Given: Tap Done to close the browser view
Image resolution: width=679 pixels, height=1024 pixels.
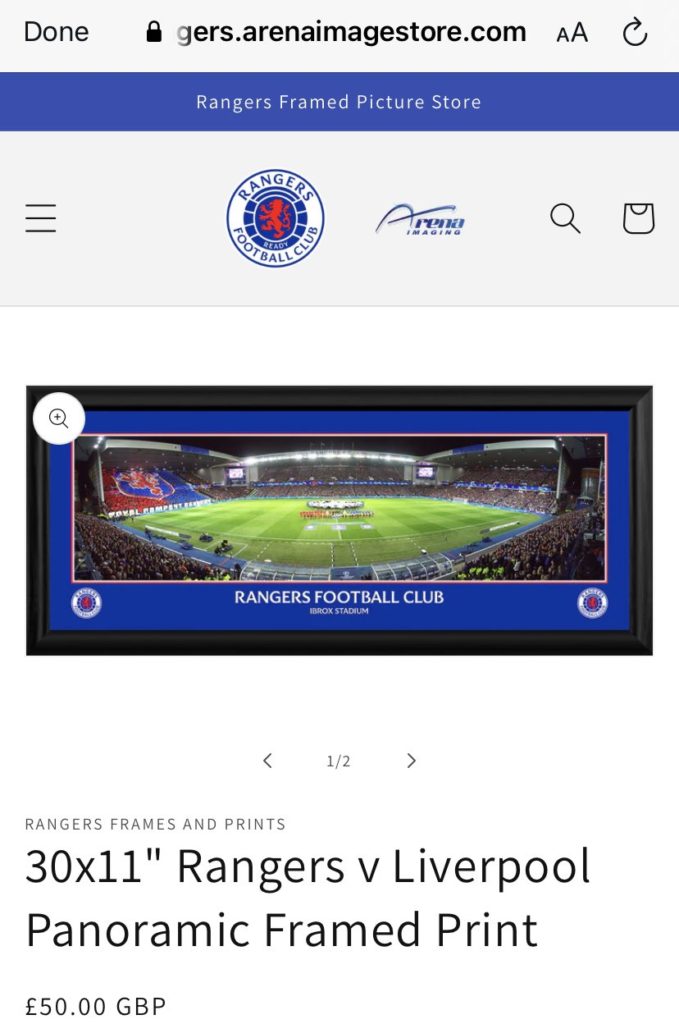Looking at the screenshot, I should pos(56,32).
